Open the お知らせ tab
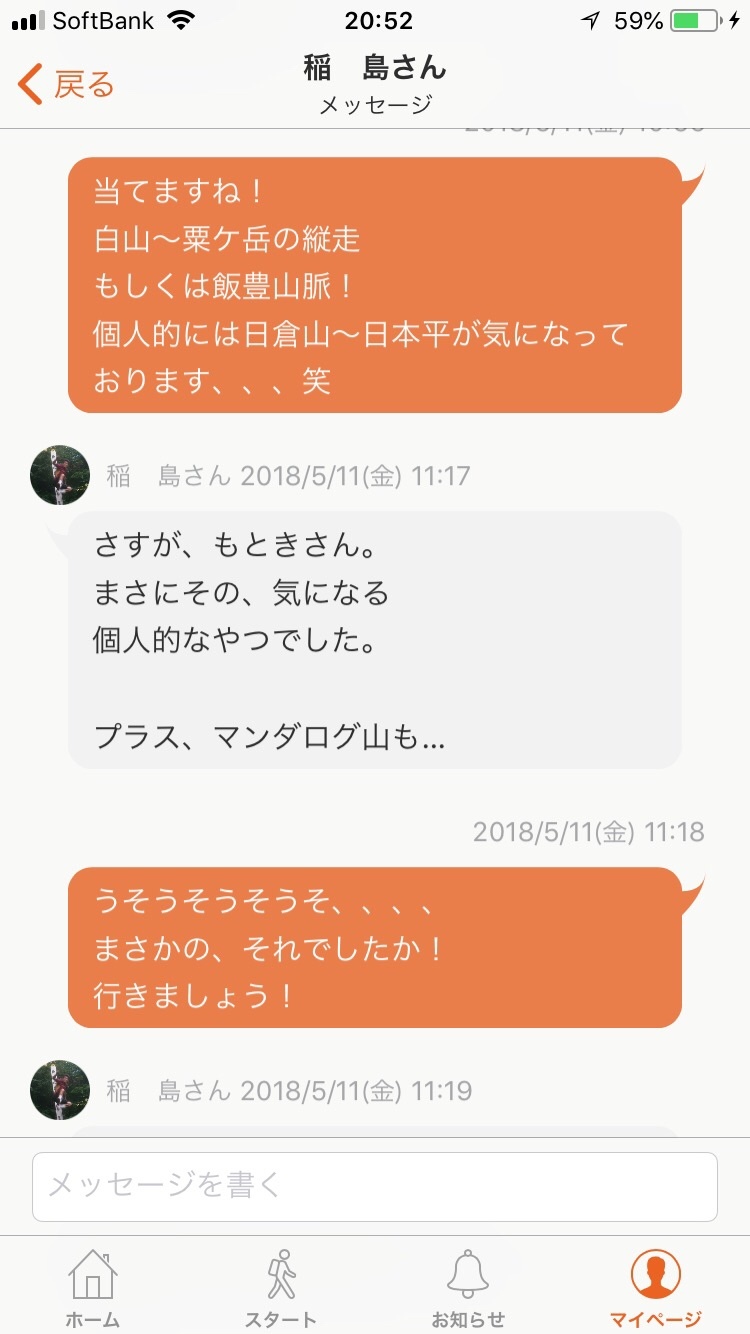This screenshot has height=1334, width=750. 468,1285
